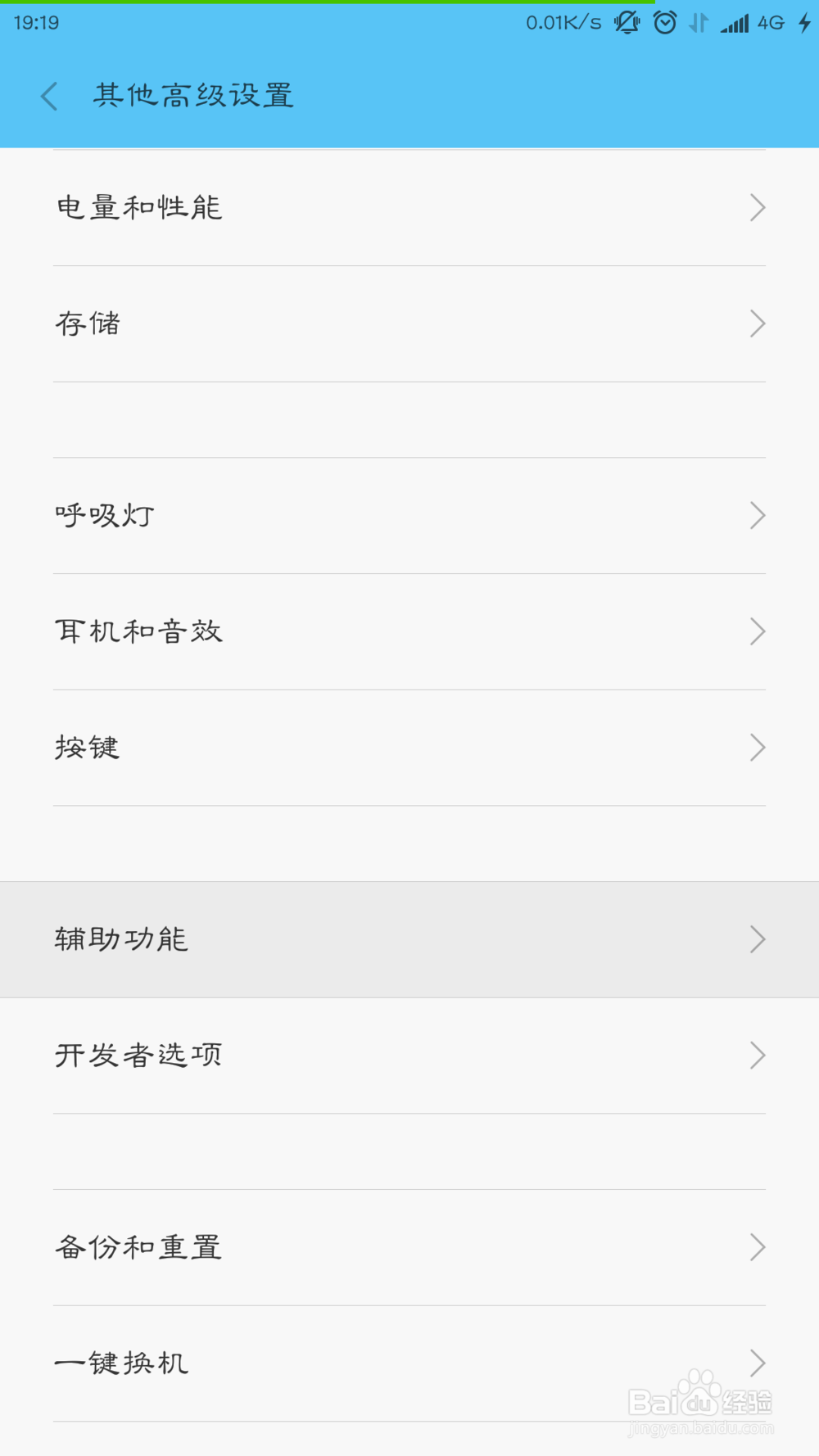
Task: Click the 4G network indicator
Action: click(767, 23)
